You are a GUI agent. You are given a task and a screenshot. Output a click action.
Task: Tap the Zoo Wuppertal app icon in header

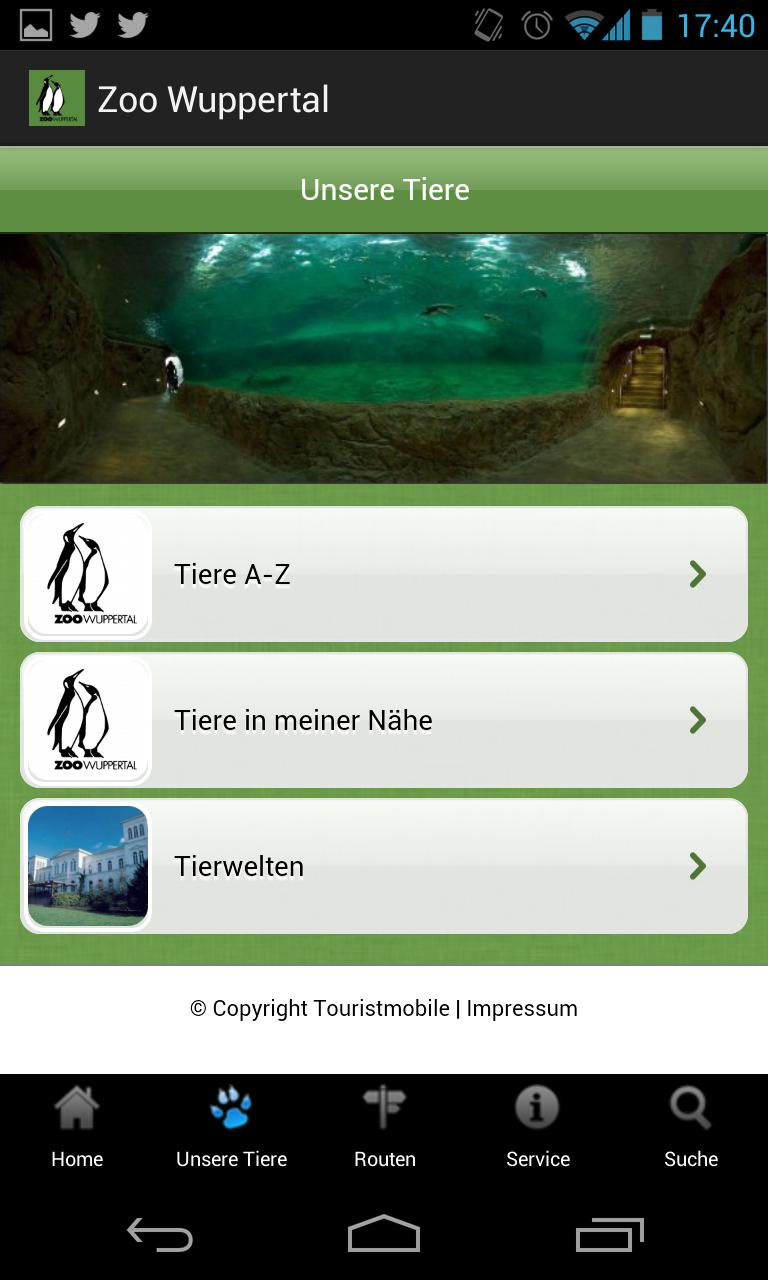click(x=57, y=98)
